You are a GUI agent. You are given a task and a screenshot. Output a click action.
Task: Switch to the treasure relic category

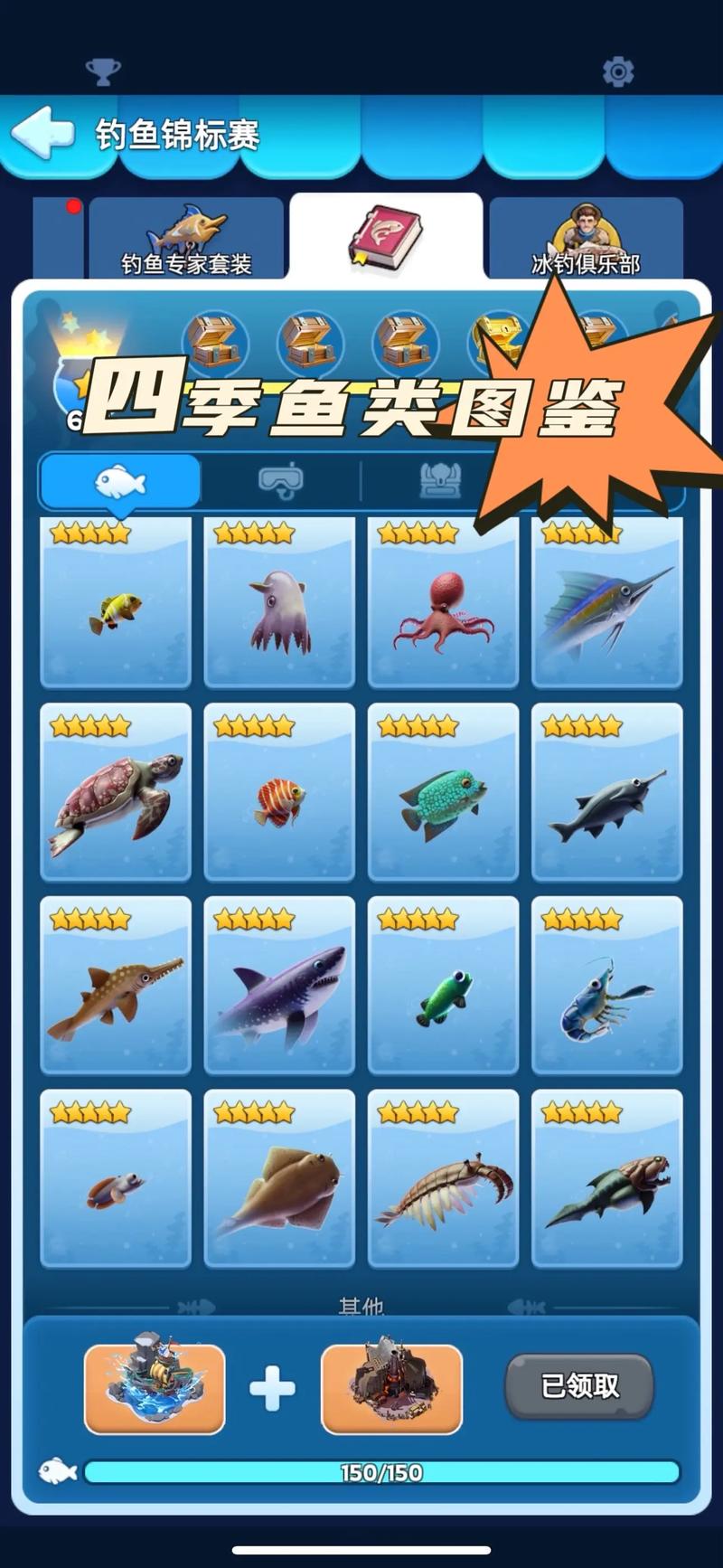point(440,481)
